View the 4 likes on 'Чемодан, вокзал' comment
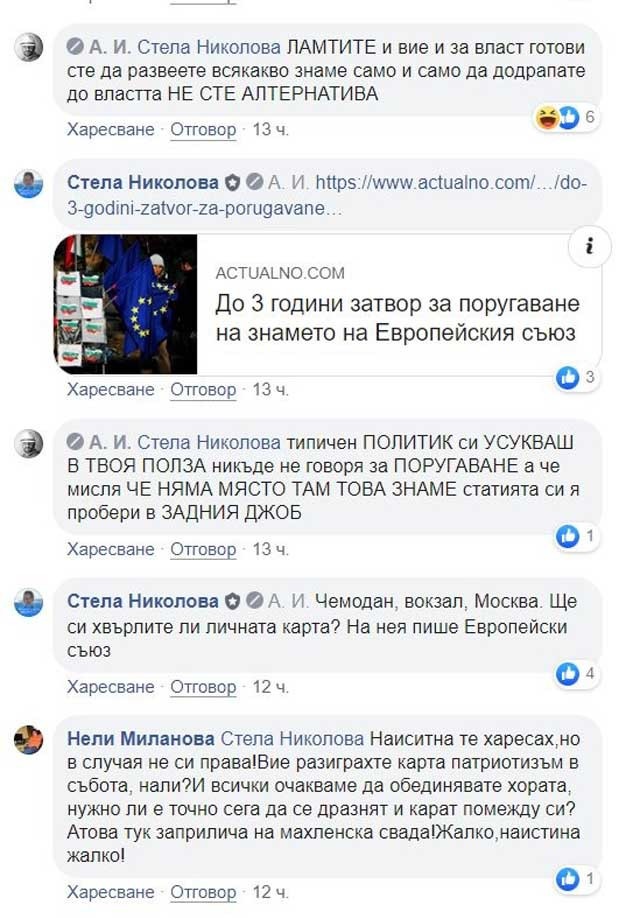Screen dimensions: 640x919 pos(577,674)
